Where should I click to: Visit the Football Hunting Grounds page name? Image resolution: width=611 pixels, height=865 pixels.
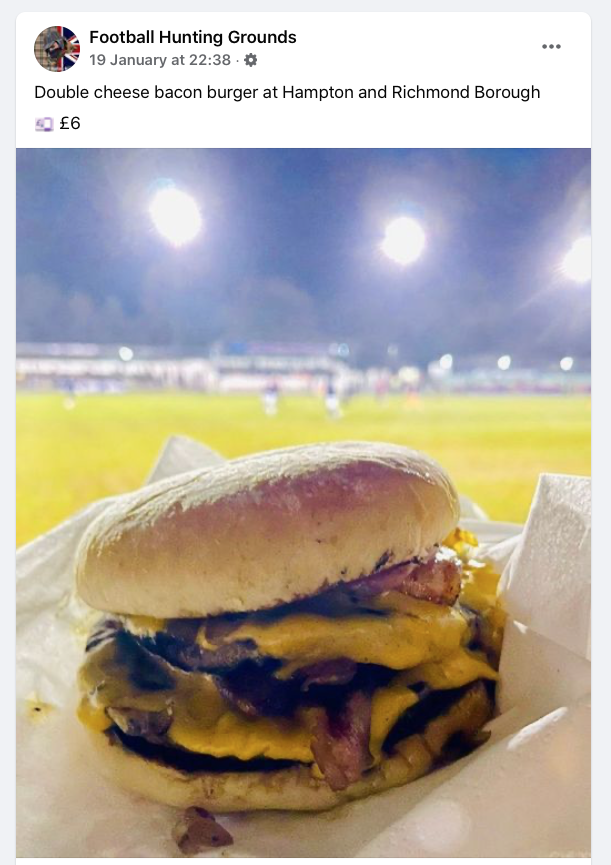pyautogui.click(x=192, y=37)
